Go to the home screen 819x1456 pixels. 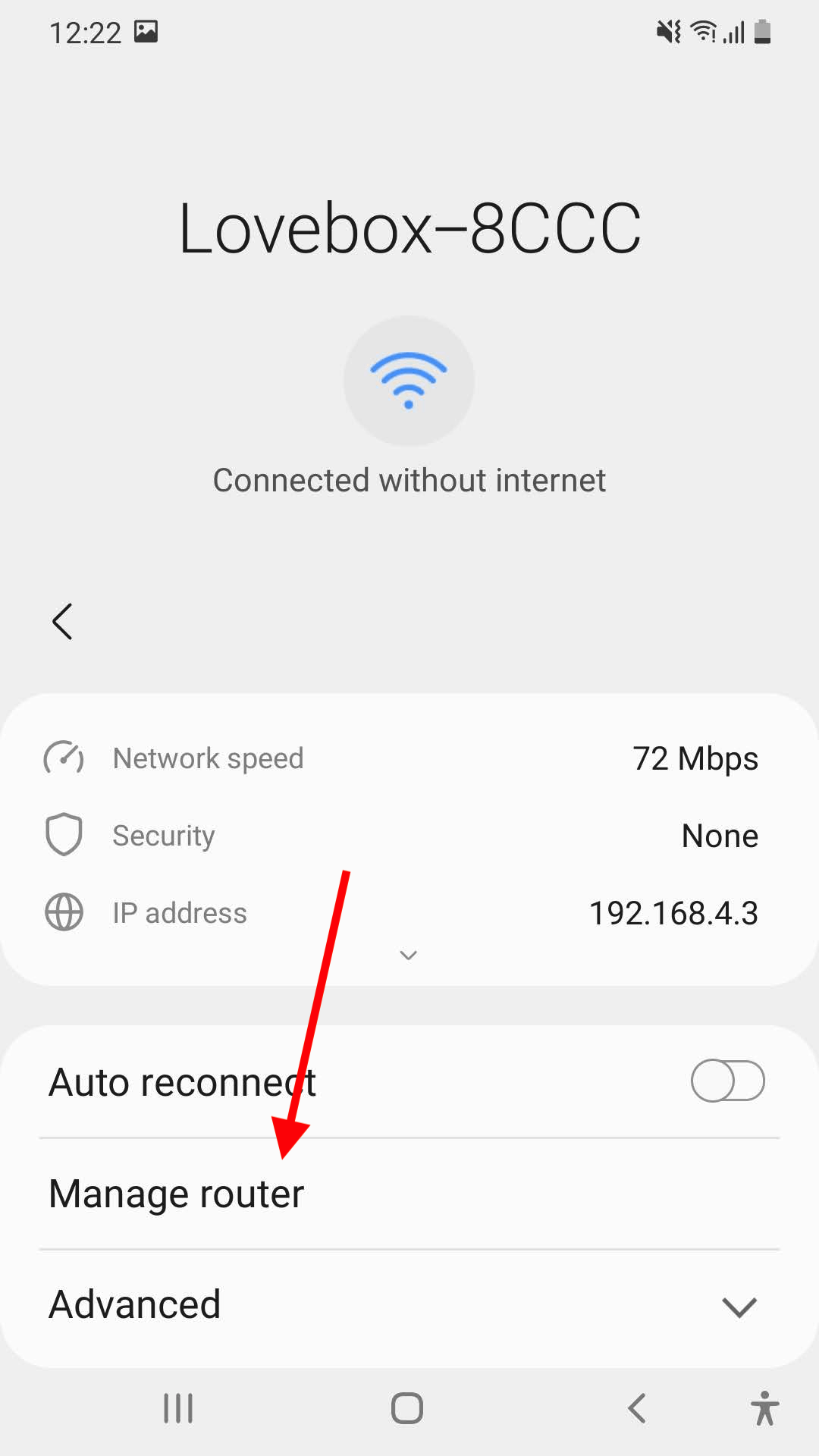[x=407, y=1408]
